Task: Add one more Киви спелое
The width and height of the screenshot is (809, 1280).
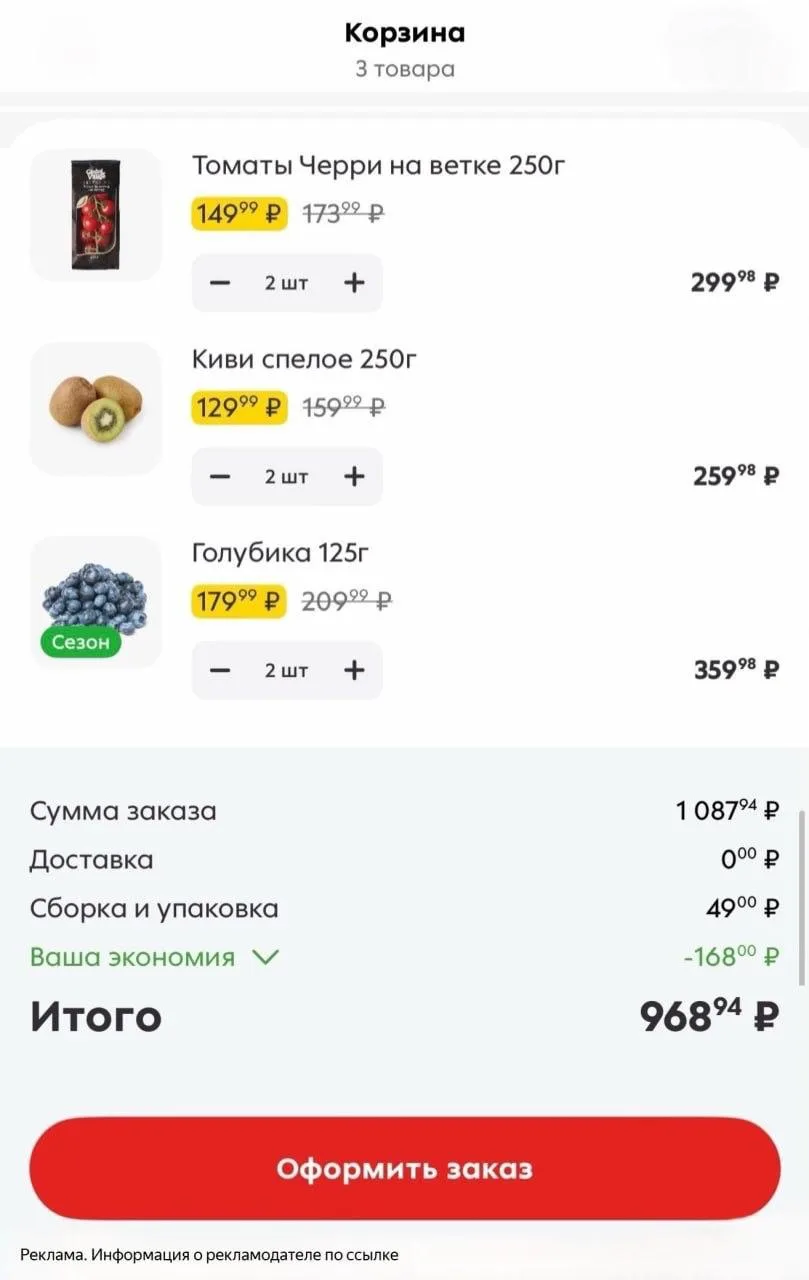Action: 354,477
